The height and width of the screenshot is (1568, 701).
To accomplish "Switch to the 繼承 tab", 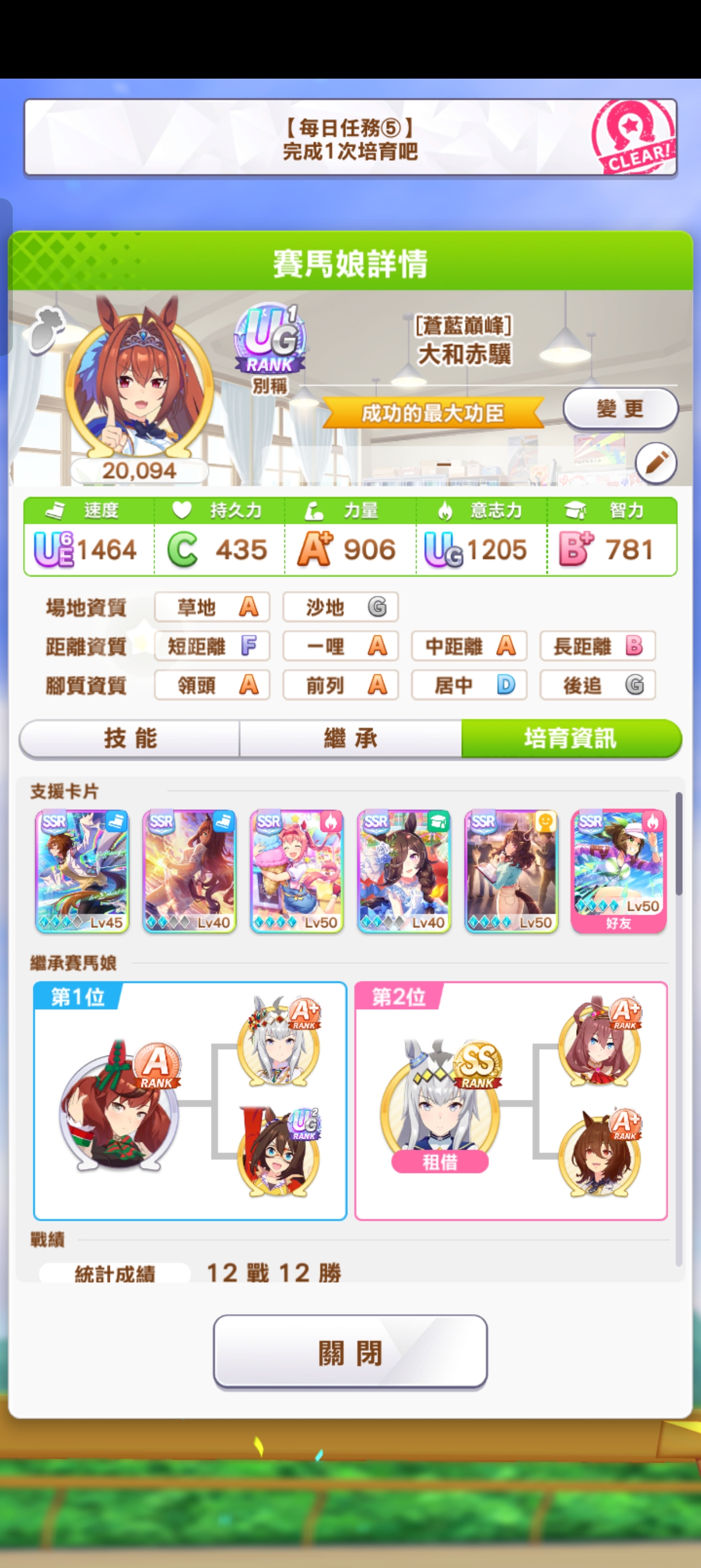I will (350, 738).
